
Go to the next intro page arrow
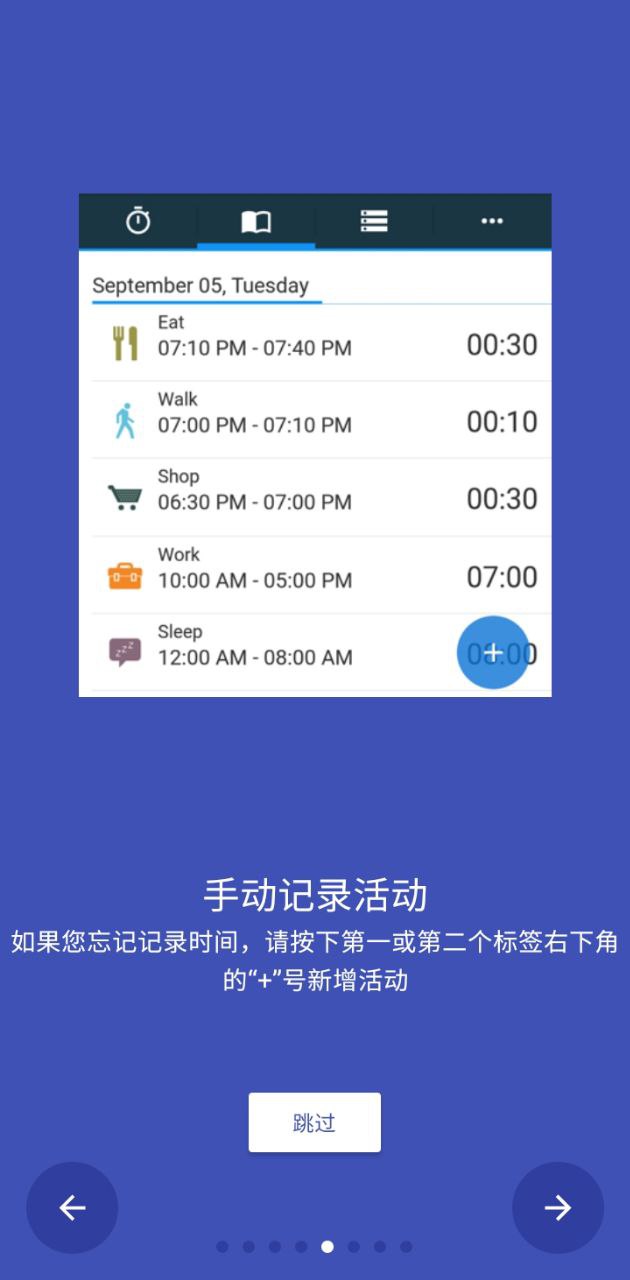pyautogui.click(x=557, y=1207)
